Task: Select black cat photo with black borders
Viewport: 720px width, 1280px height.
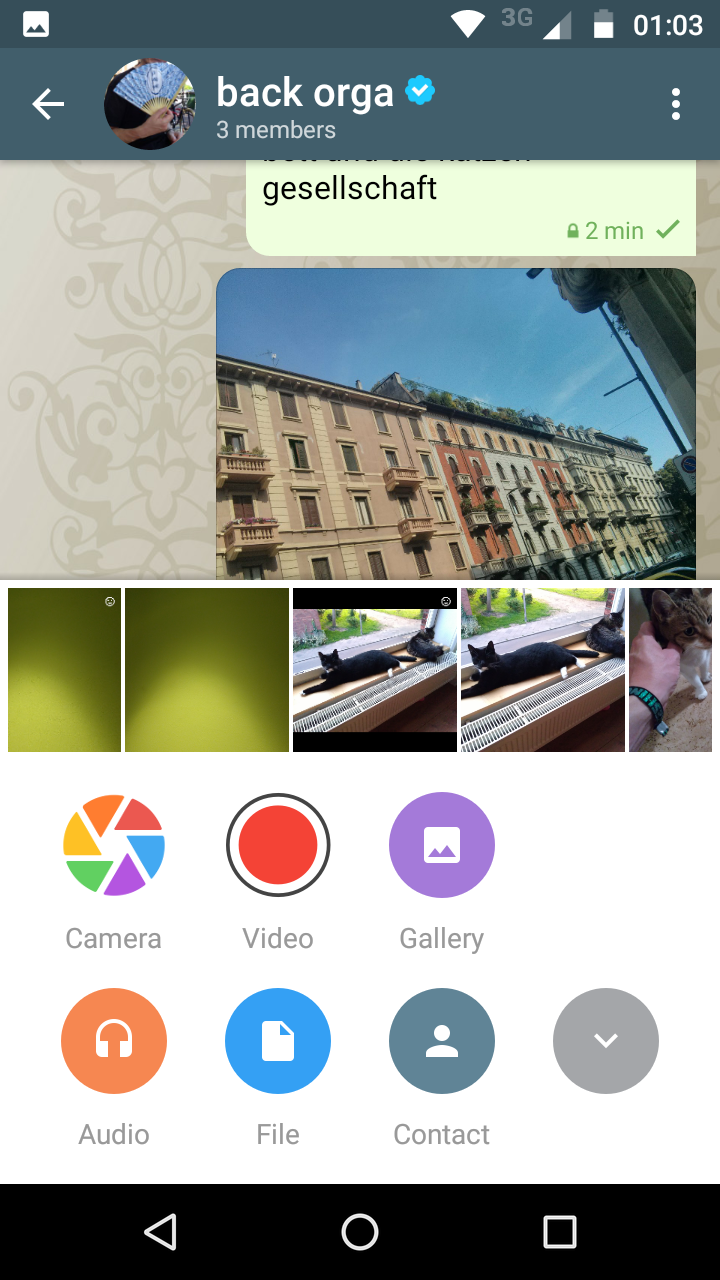Action: click(375, 670)
